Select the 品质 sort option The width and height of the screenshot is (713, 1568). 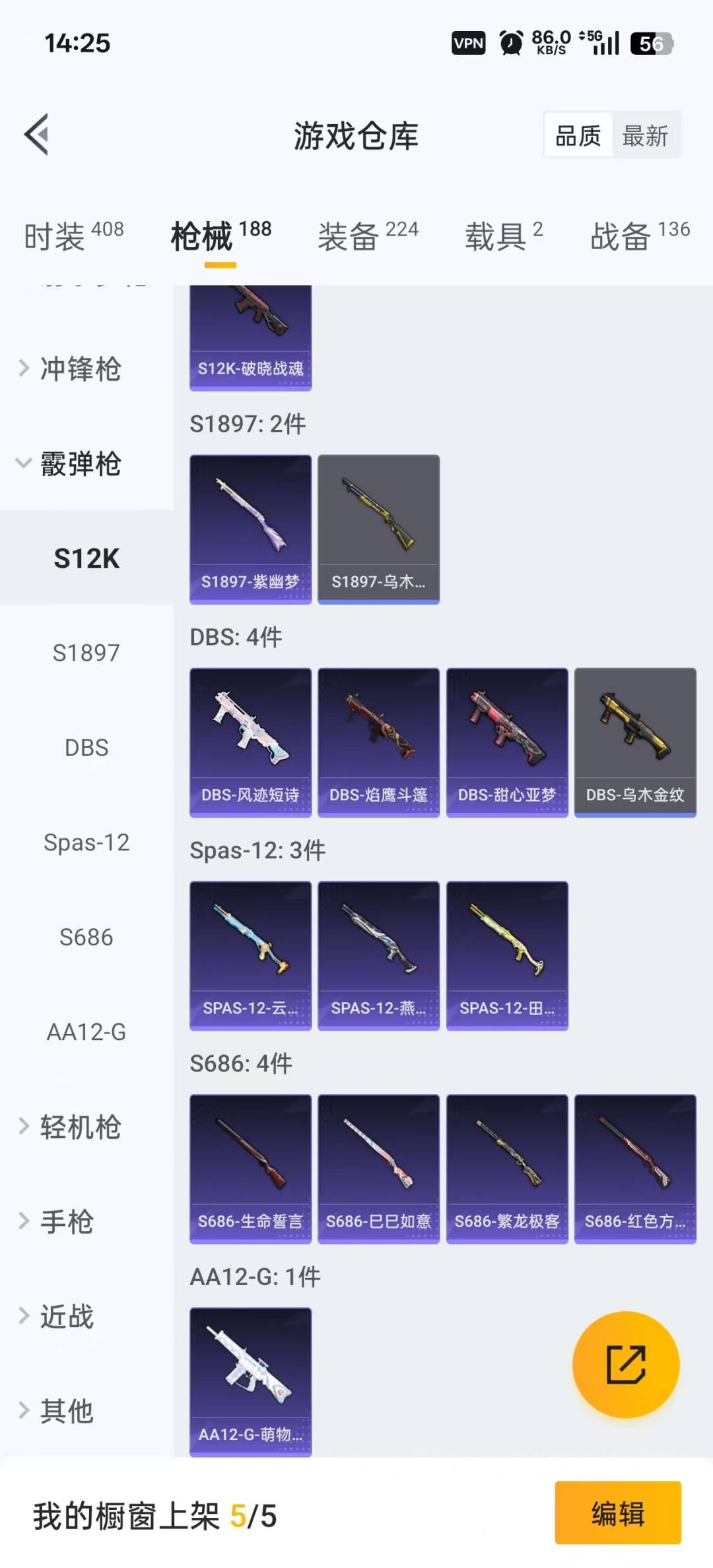578,136
